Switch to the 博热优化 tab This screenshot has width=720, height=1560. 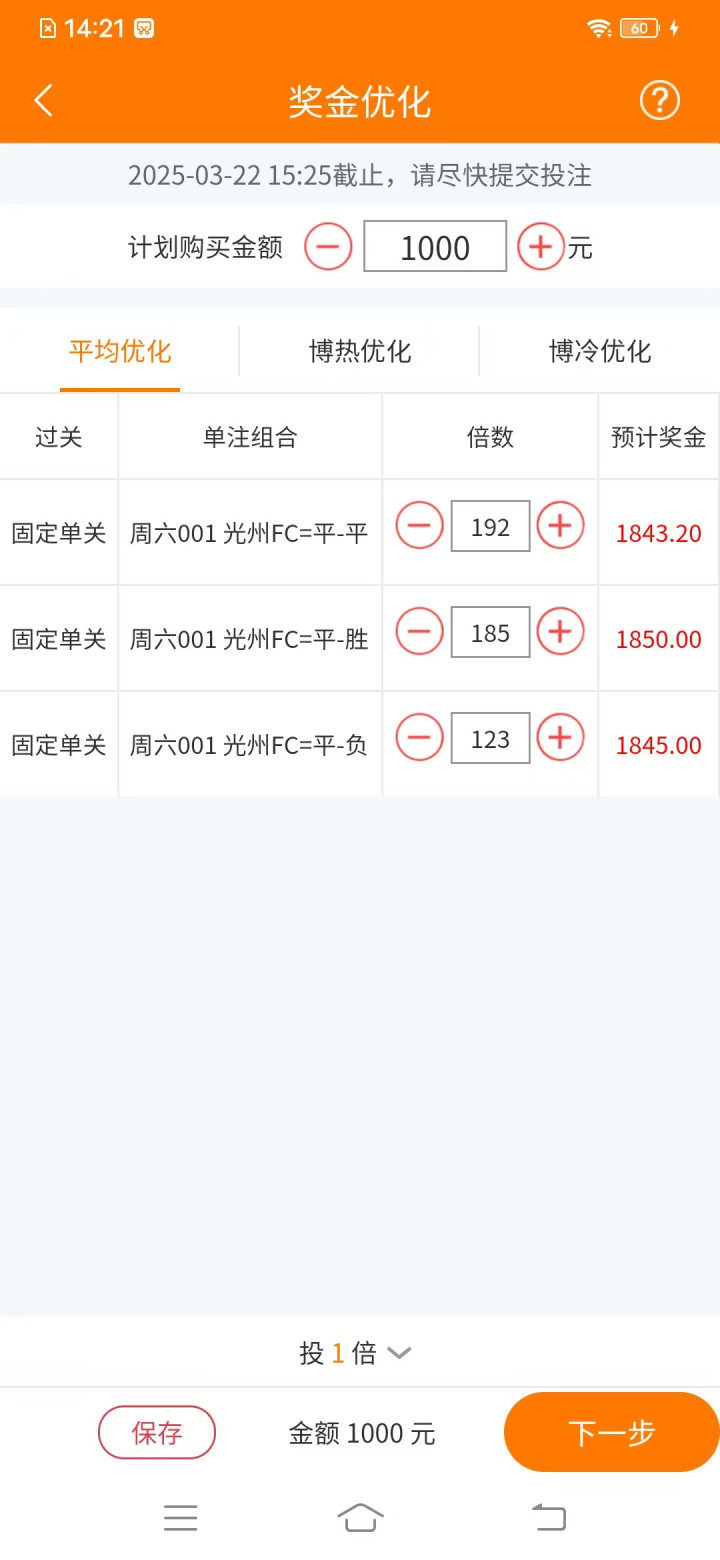[360, 352]
